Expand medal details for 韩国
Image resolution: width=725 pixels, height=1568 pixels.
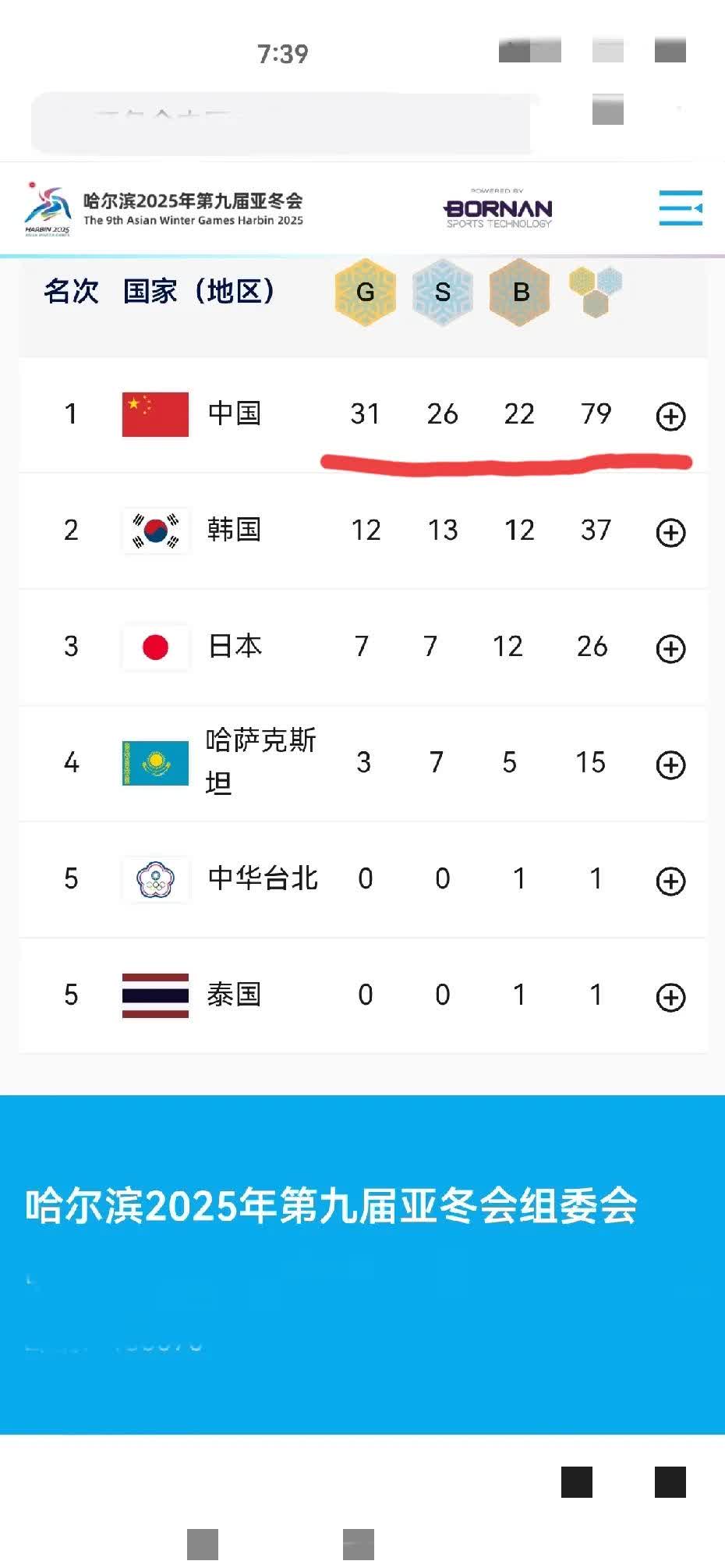coord(670,533)
